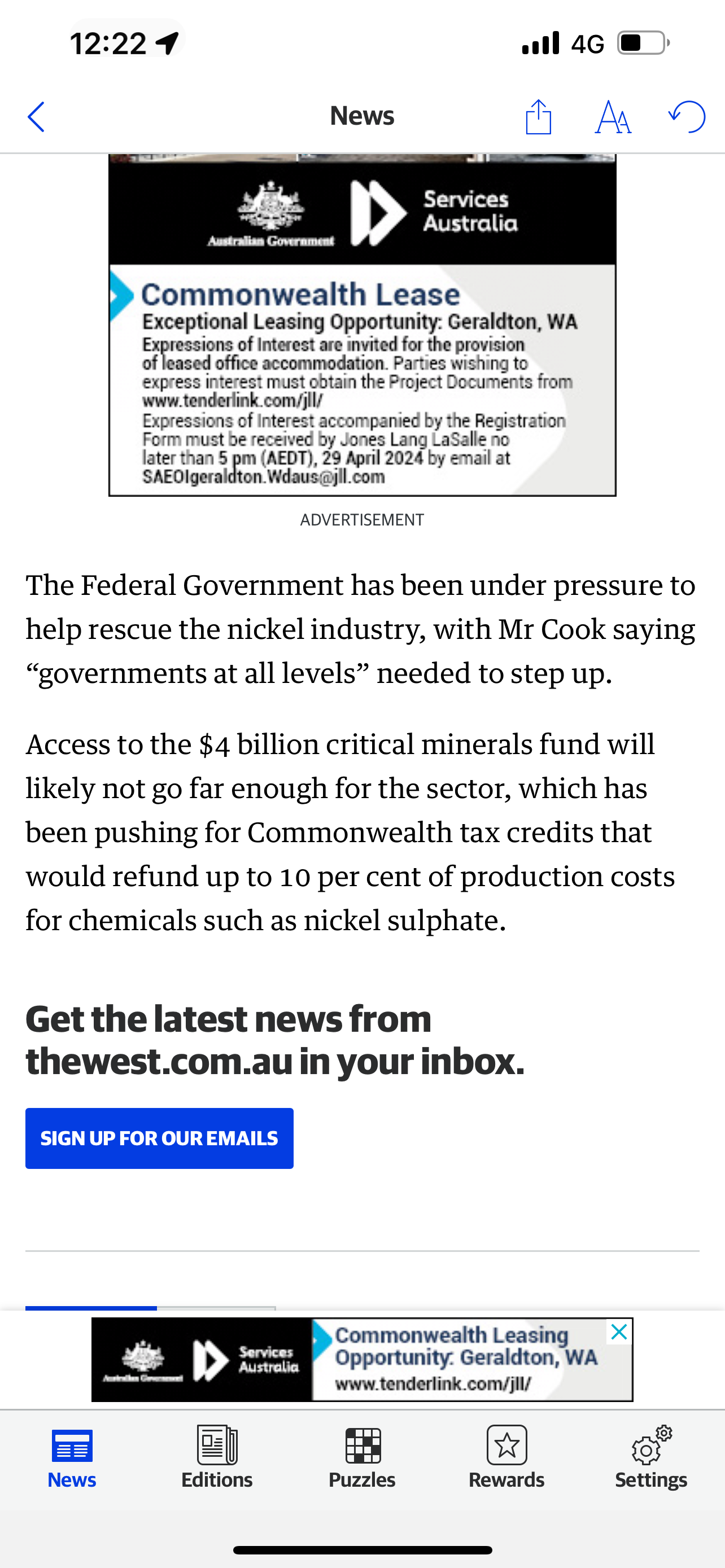This screenshot has width=725, height=1568.
Task: Switch to the News tab
Action: click(72, 1458)
